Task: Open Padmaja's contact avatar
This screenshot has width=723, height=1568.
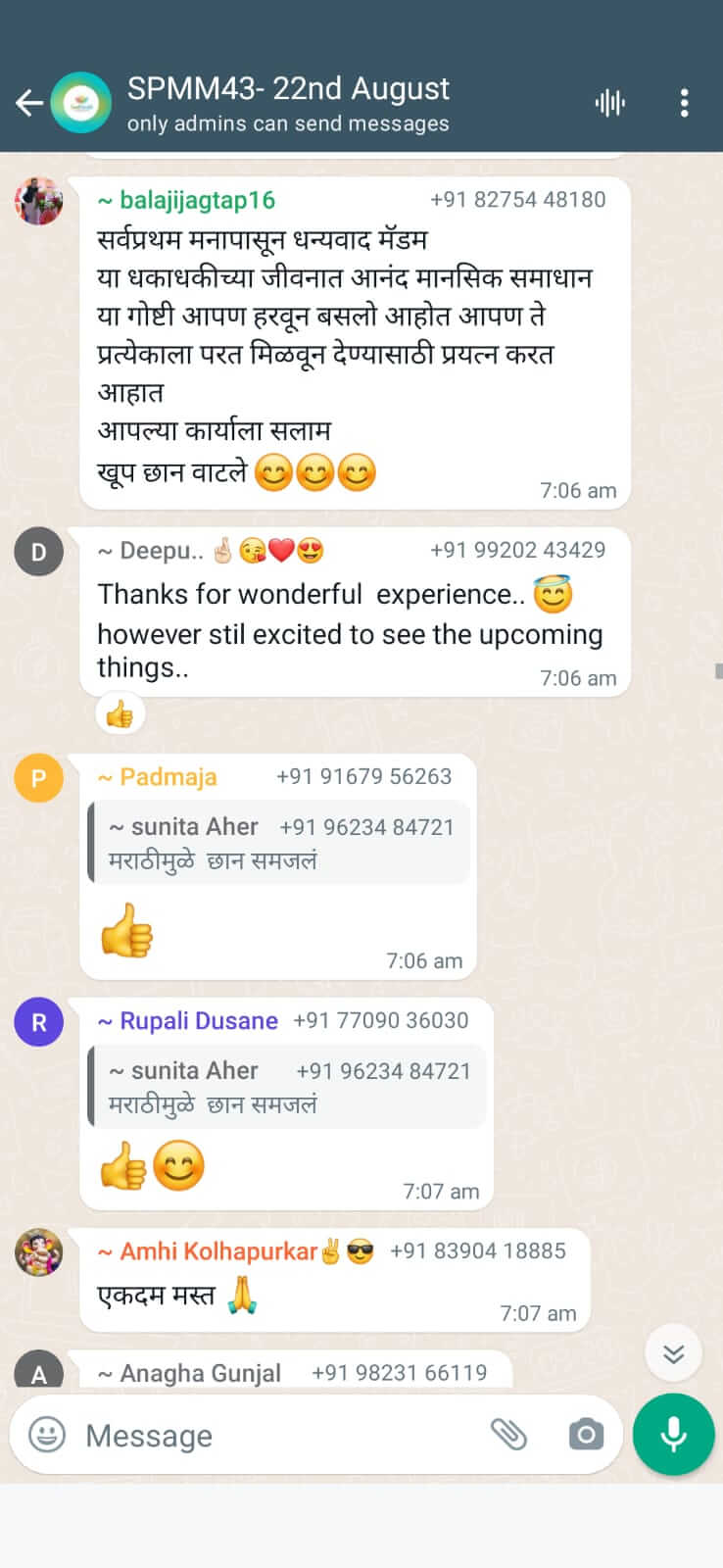Action: coord(39,778)
